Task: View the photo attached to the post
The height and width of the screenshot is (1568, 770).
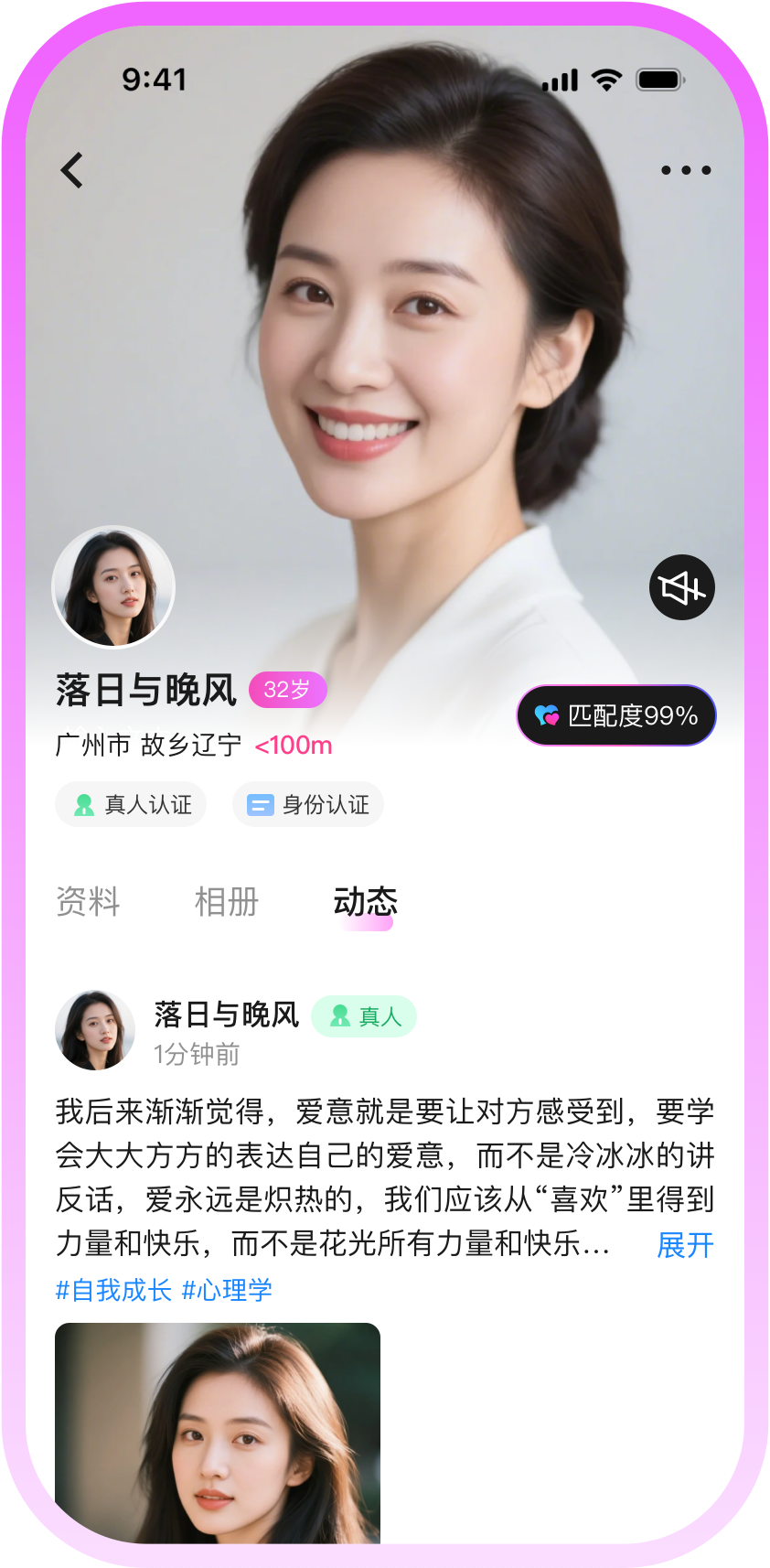Action: (218, 1433)
